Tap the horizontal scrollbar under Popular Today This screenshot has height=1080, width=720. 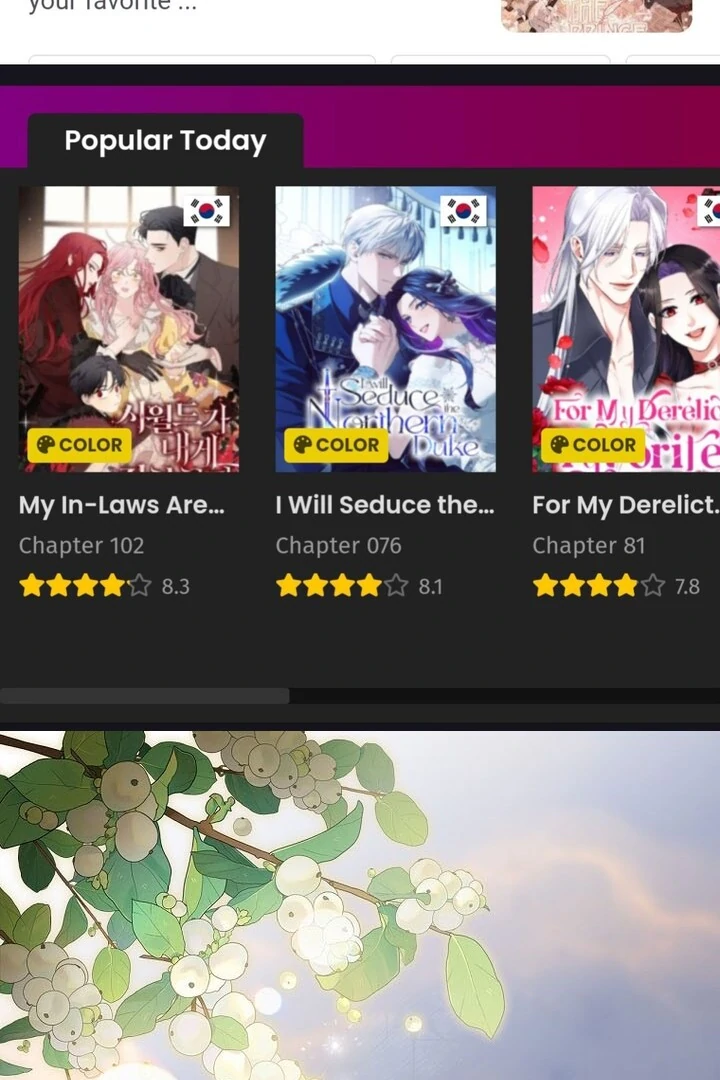coord(145,696)
